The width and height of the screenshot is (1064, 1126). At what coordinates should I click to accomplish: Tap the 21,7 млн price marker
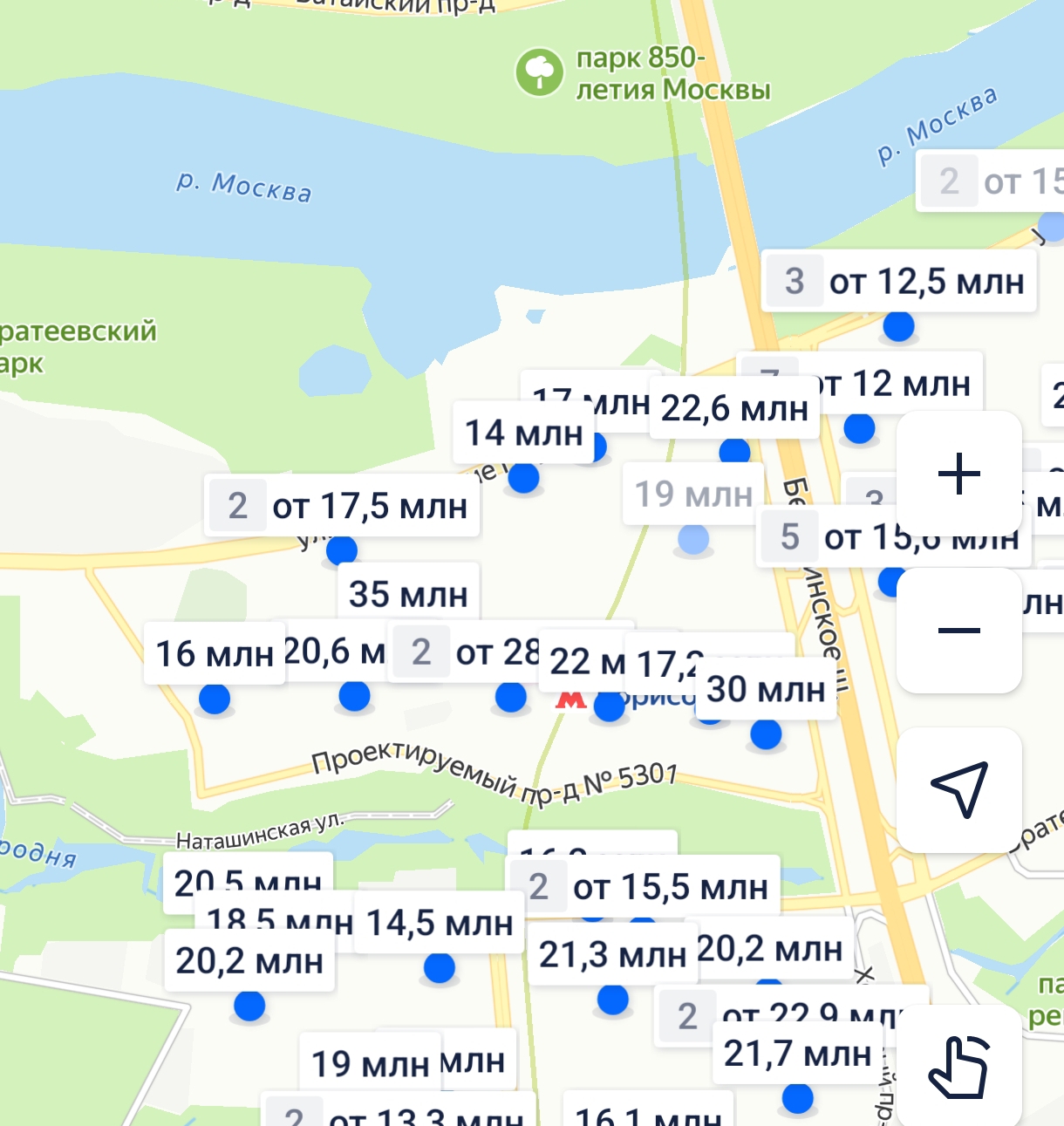pyautogui.click(x=797, y=1054)
